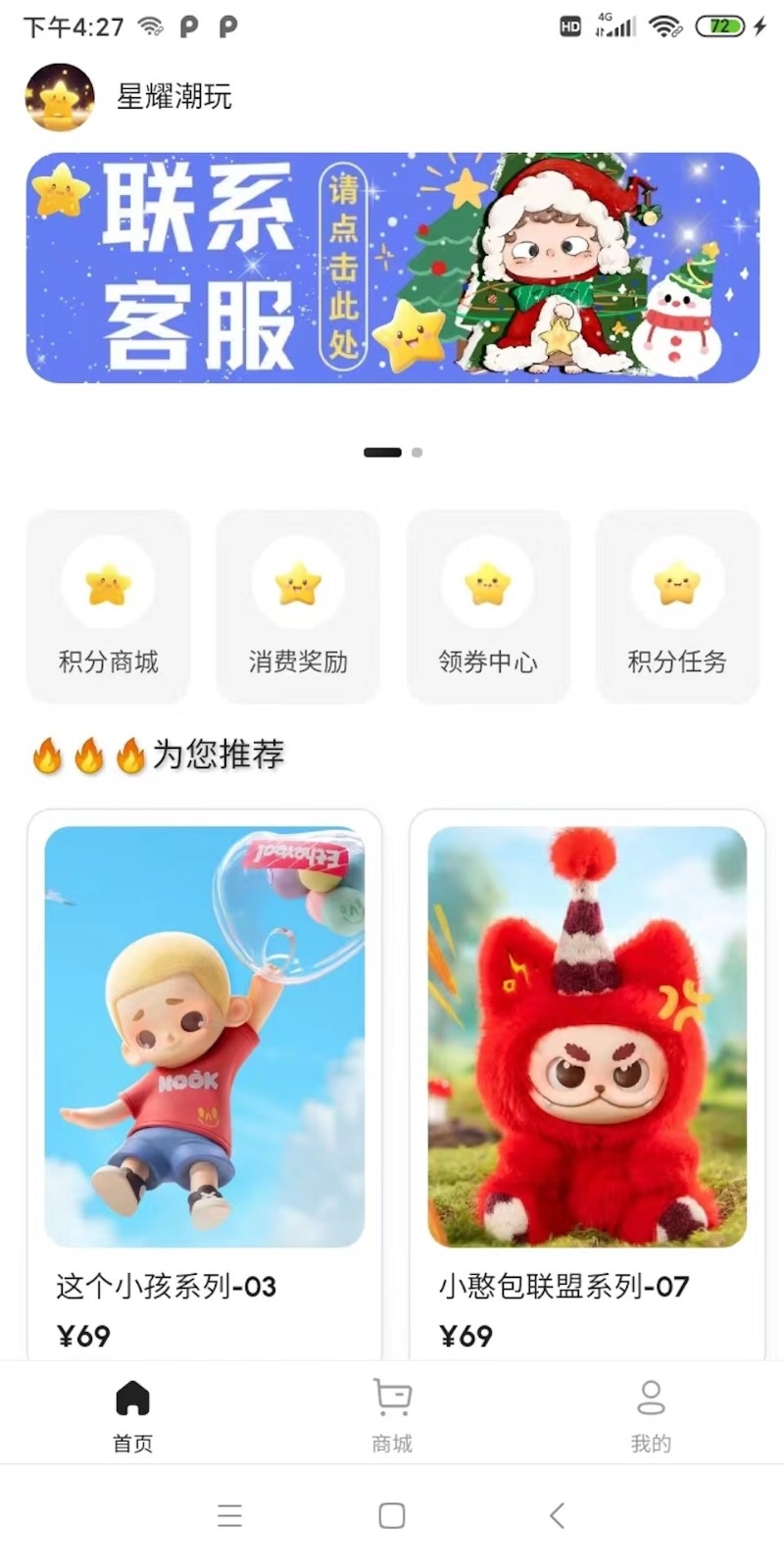Open 积分商城 points mall

coord(108,606)
